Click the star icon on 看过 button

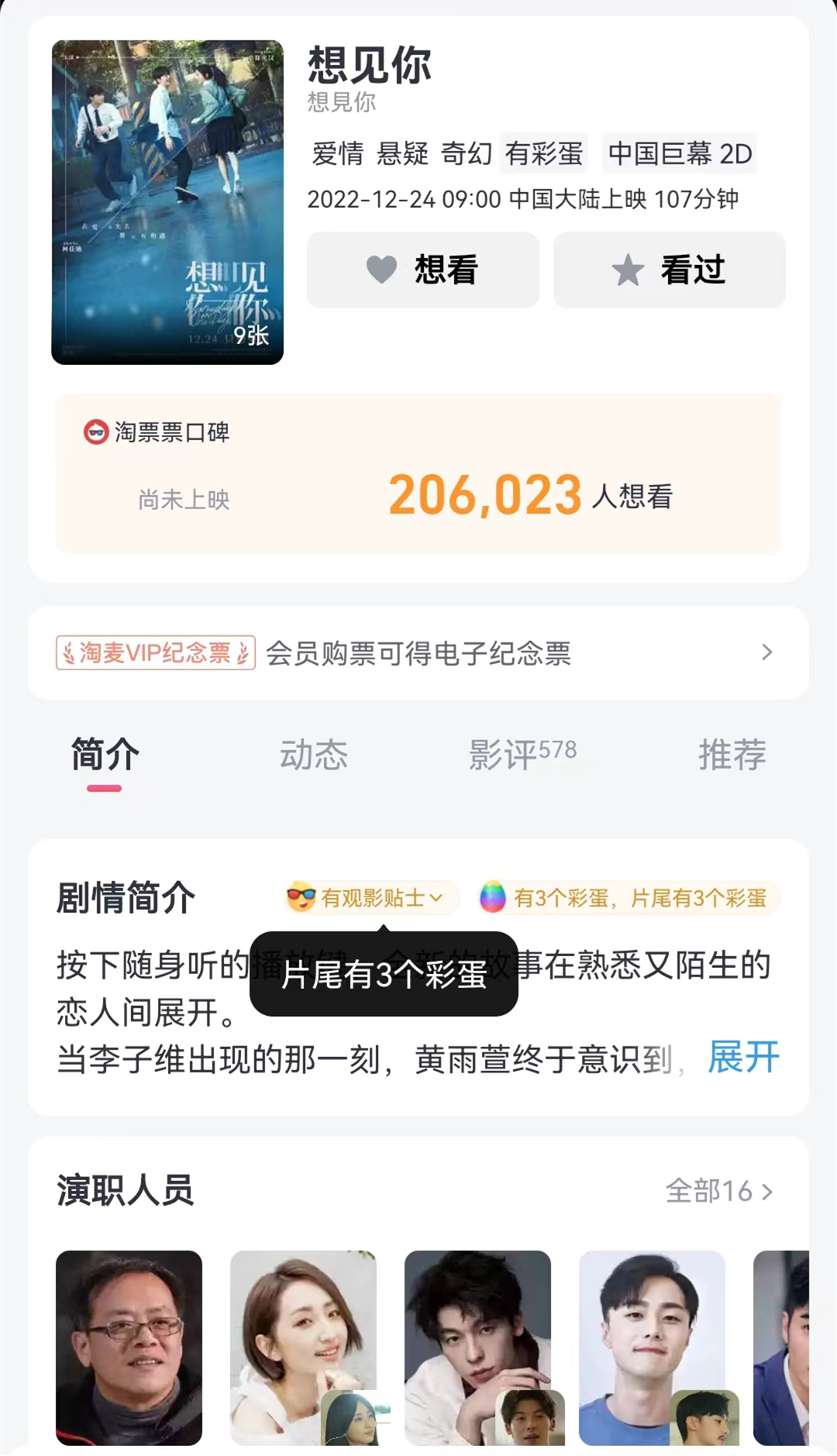point(628,270)
